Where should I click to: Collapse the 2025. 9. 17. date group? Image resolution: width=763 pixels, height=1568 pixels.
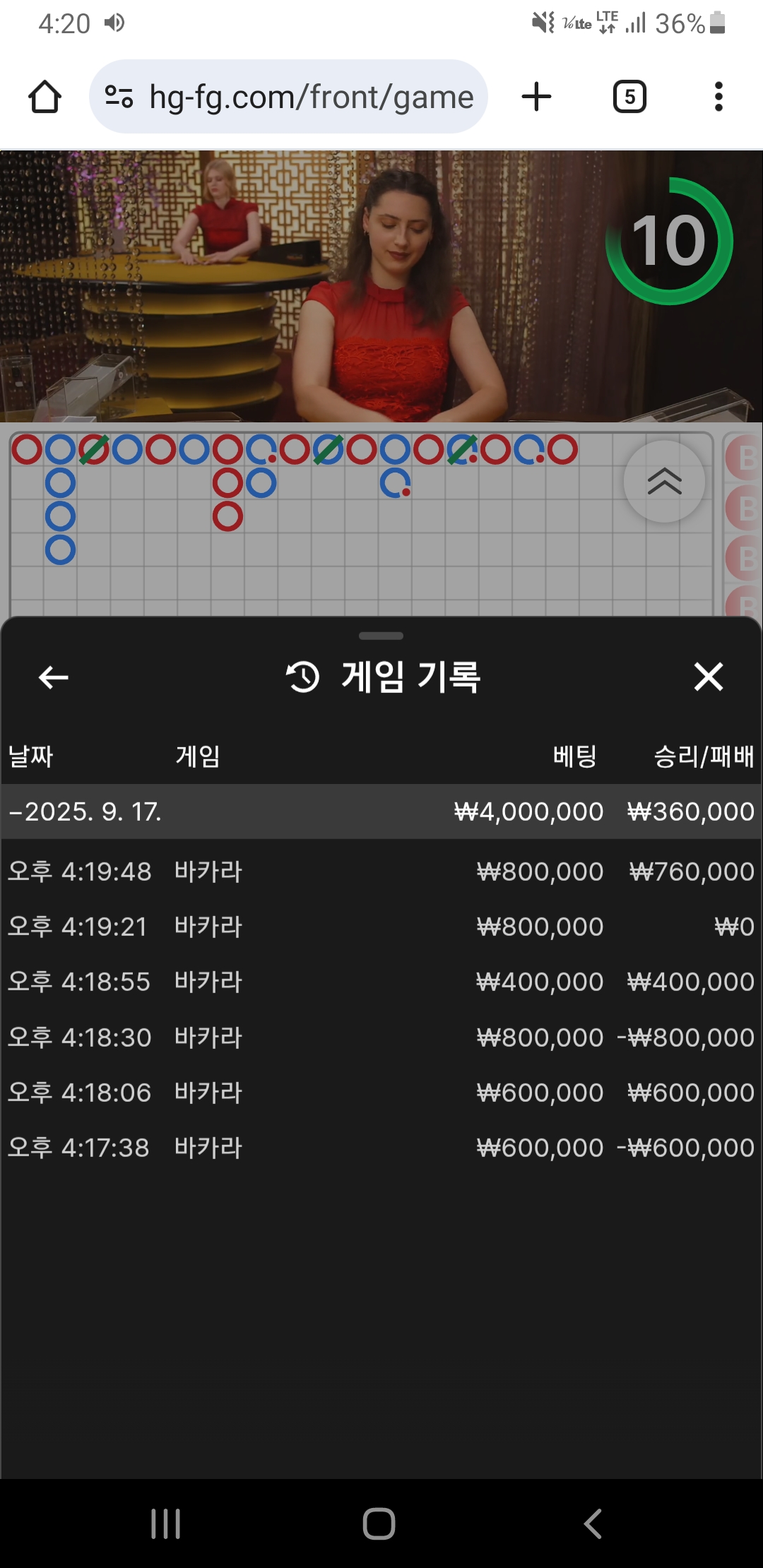[85, 812]
